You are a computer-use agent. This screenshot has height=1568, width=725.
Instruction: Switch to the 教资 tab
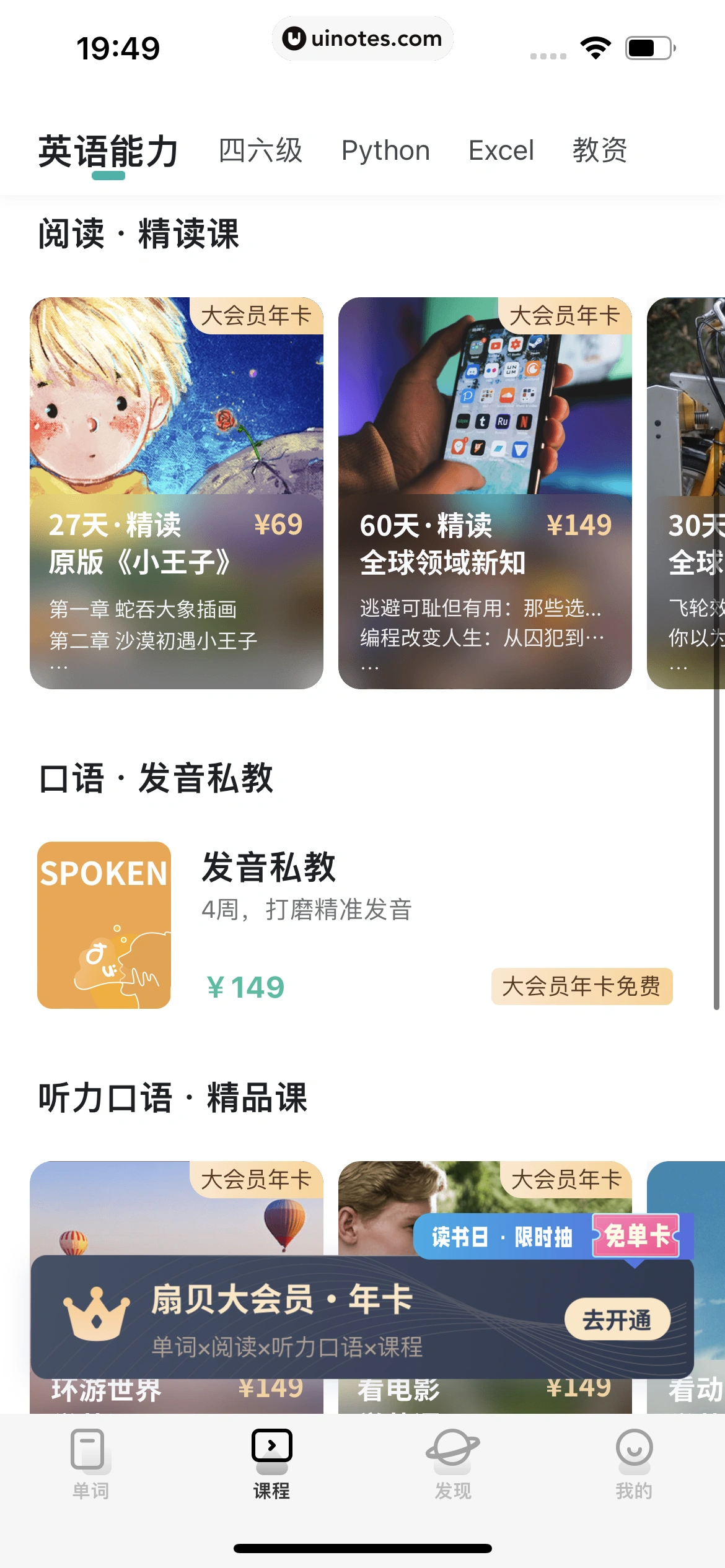click(599, 150)
